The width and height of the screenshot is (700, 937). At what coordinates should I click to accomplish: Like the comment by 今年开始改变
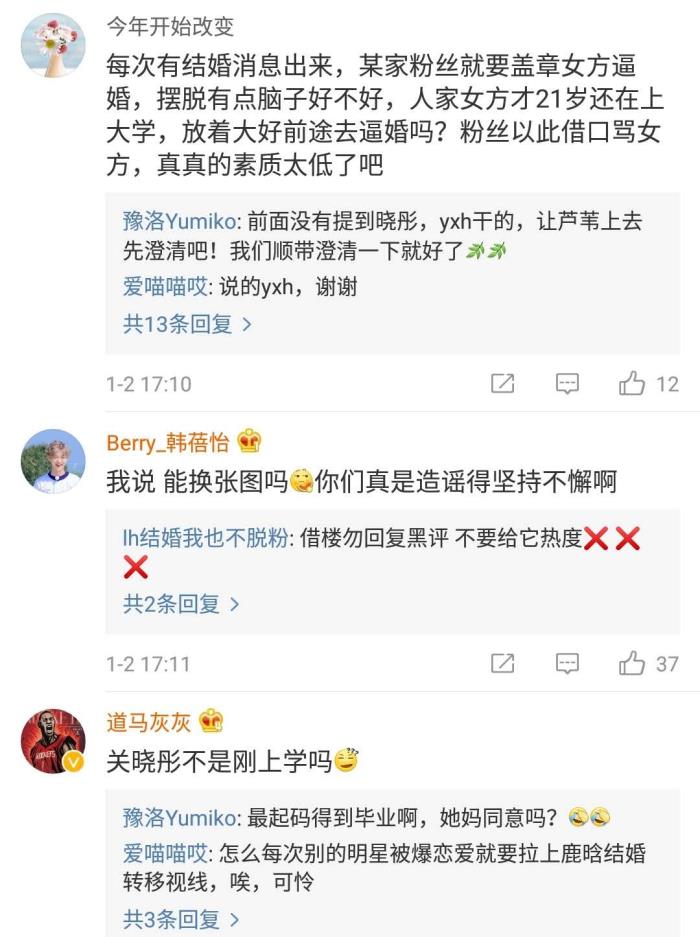pos(633,384)
